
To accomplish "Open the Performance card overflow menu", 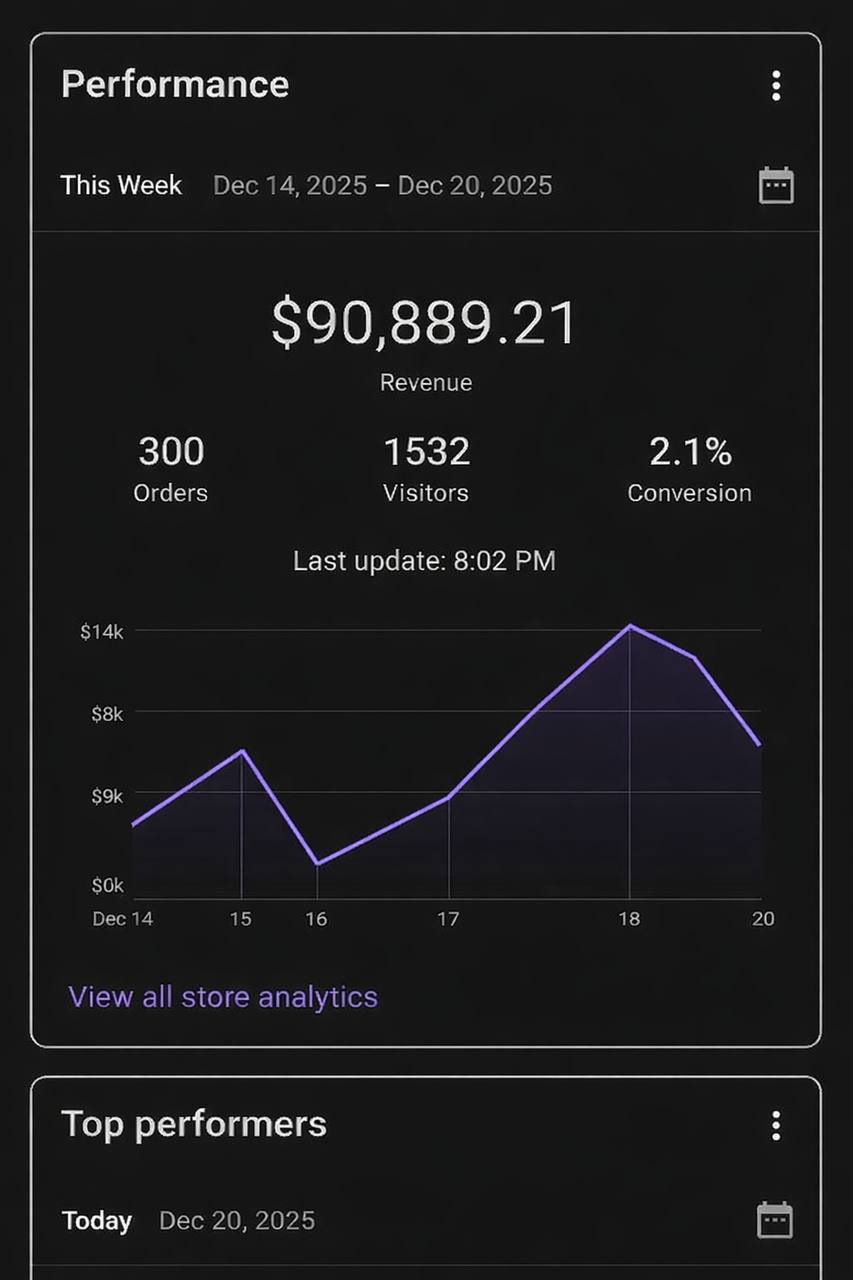I will 776,86.
